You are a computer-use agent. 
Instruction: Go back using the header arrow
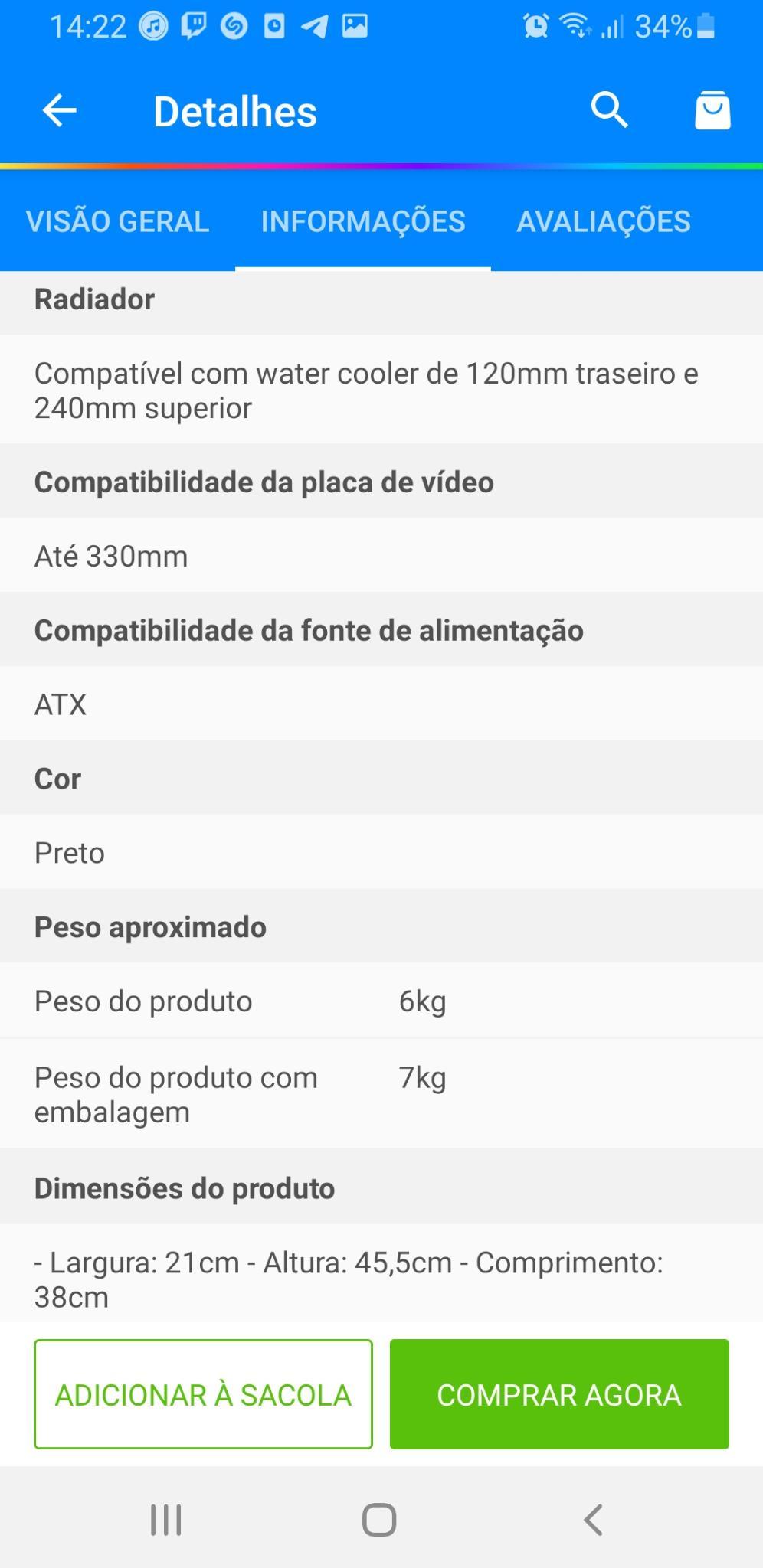[x=59, y=111]
